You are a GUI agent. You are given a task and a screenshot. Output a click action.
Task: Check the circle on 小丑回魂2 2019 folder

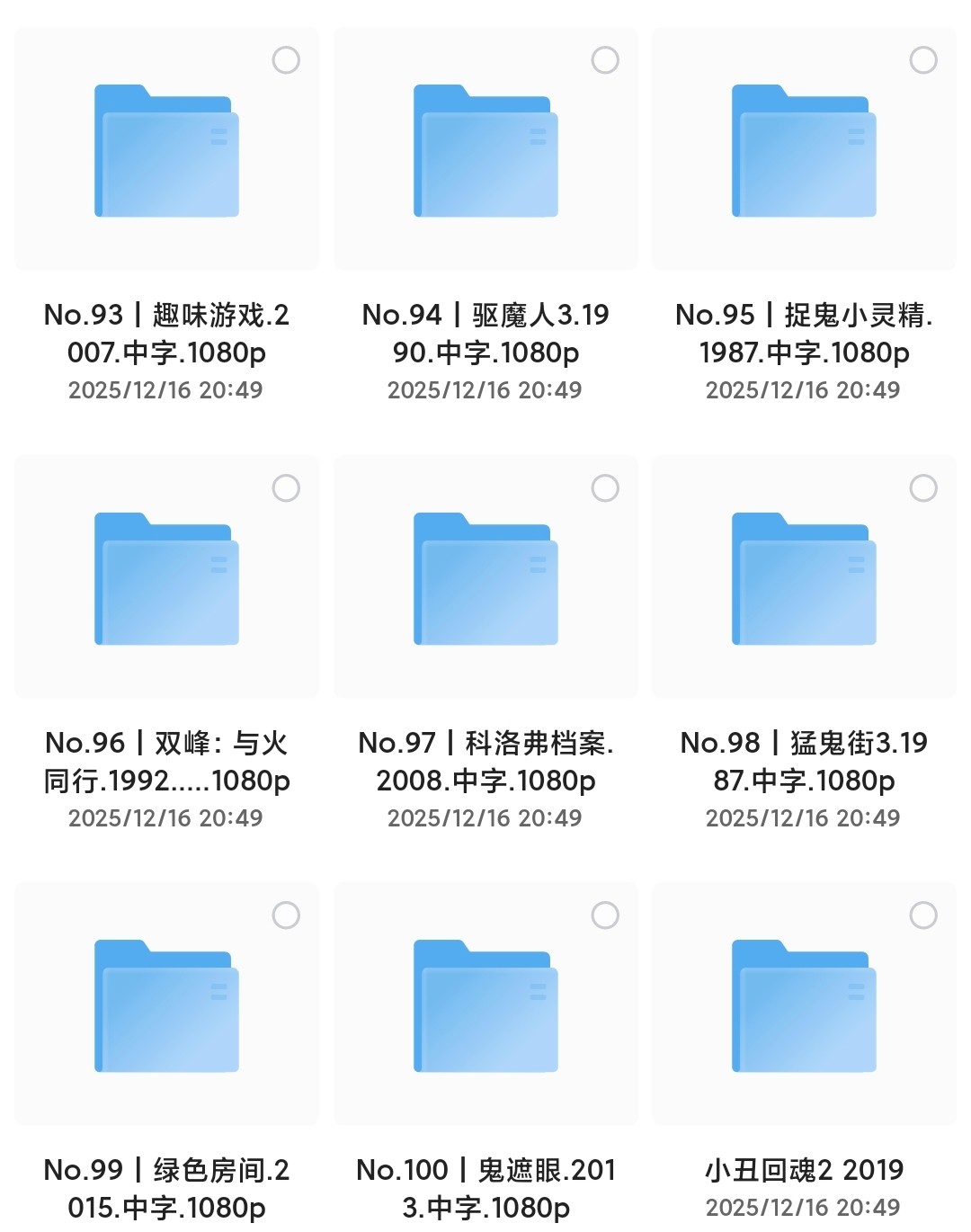[x=923, y=915]
